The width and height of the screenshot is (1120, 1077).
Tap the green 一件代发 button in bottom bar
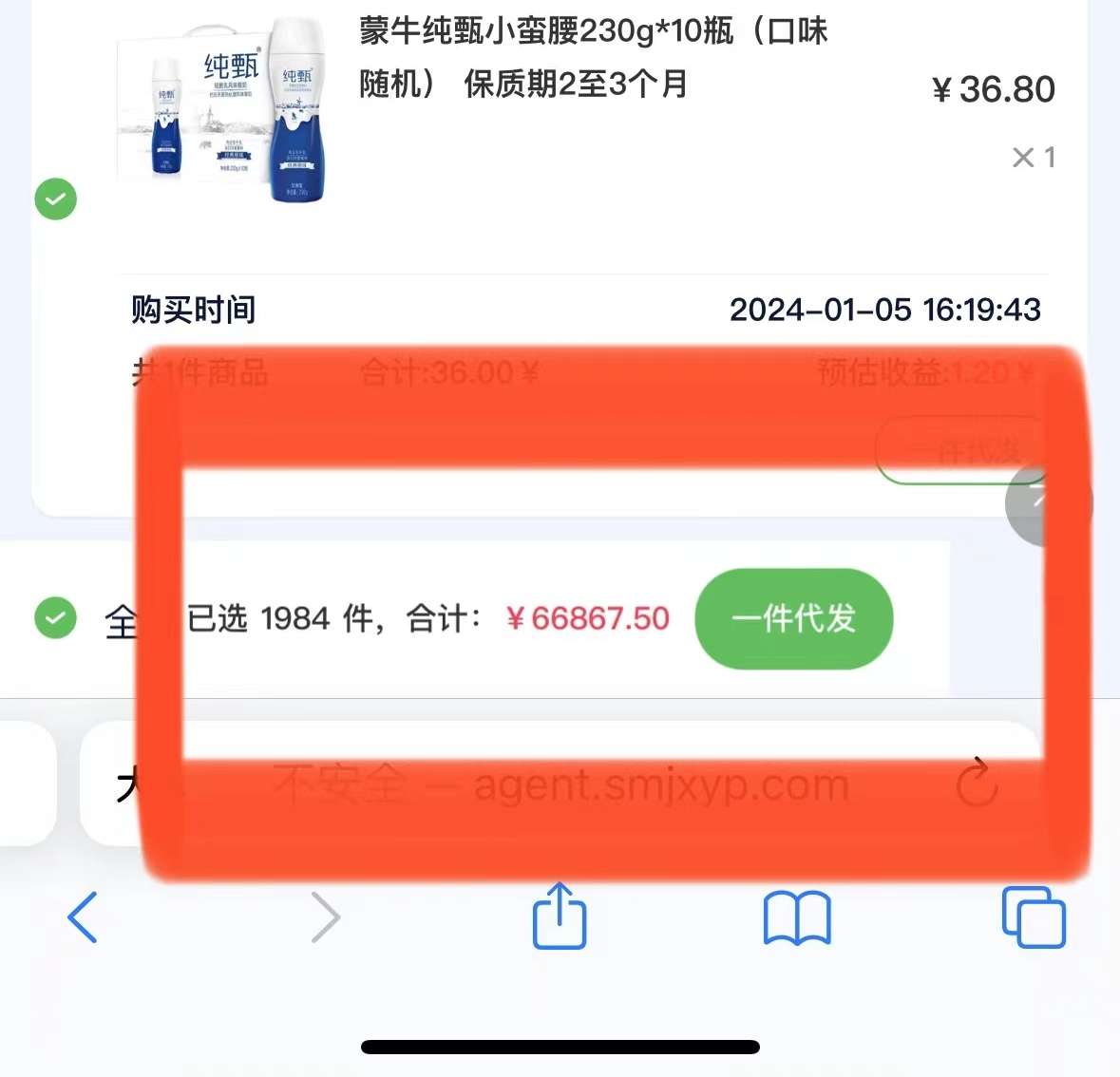pos(793,618)
